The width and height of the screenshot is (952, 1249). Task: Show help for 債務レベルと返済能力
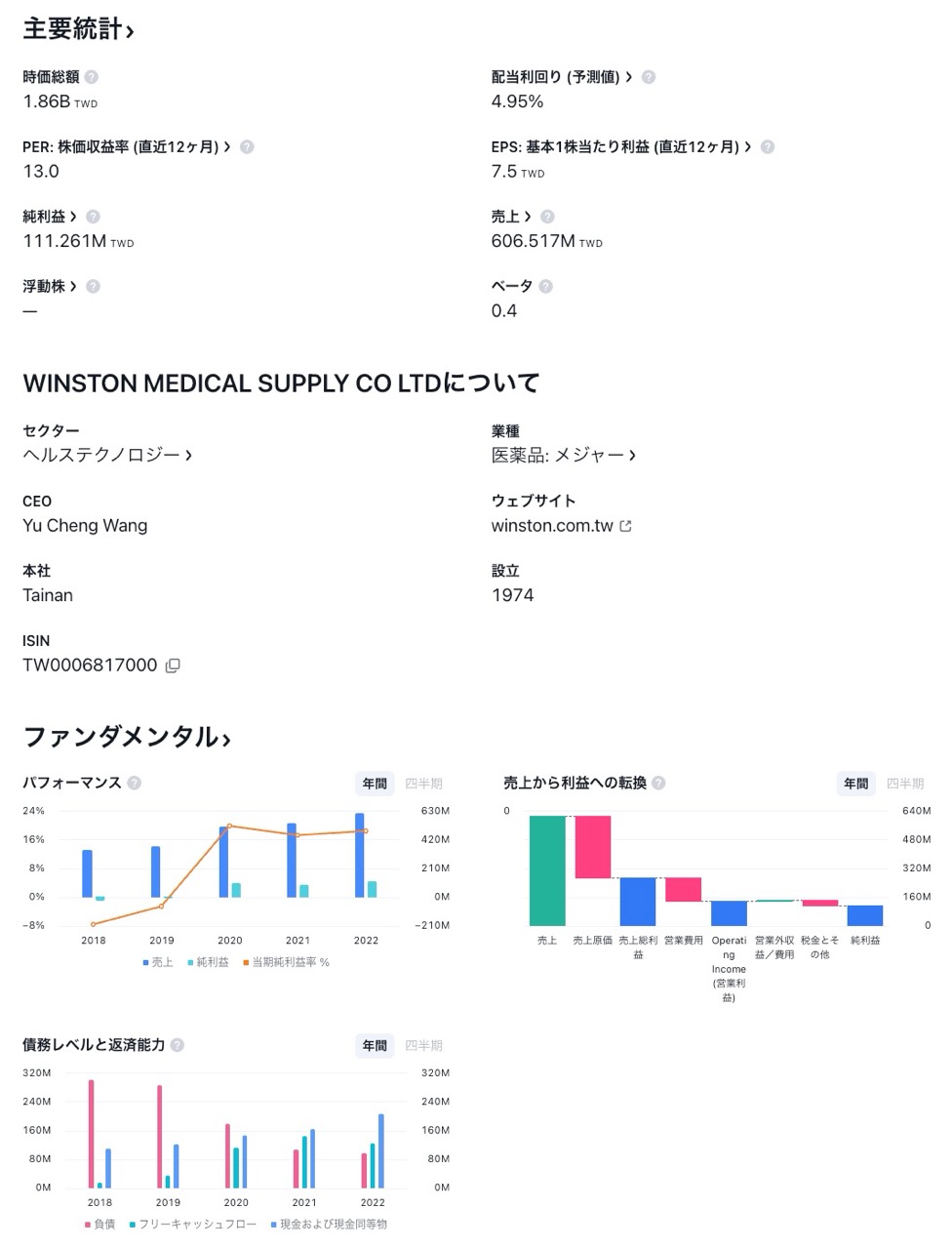click(178, 1045)
